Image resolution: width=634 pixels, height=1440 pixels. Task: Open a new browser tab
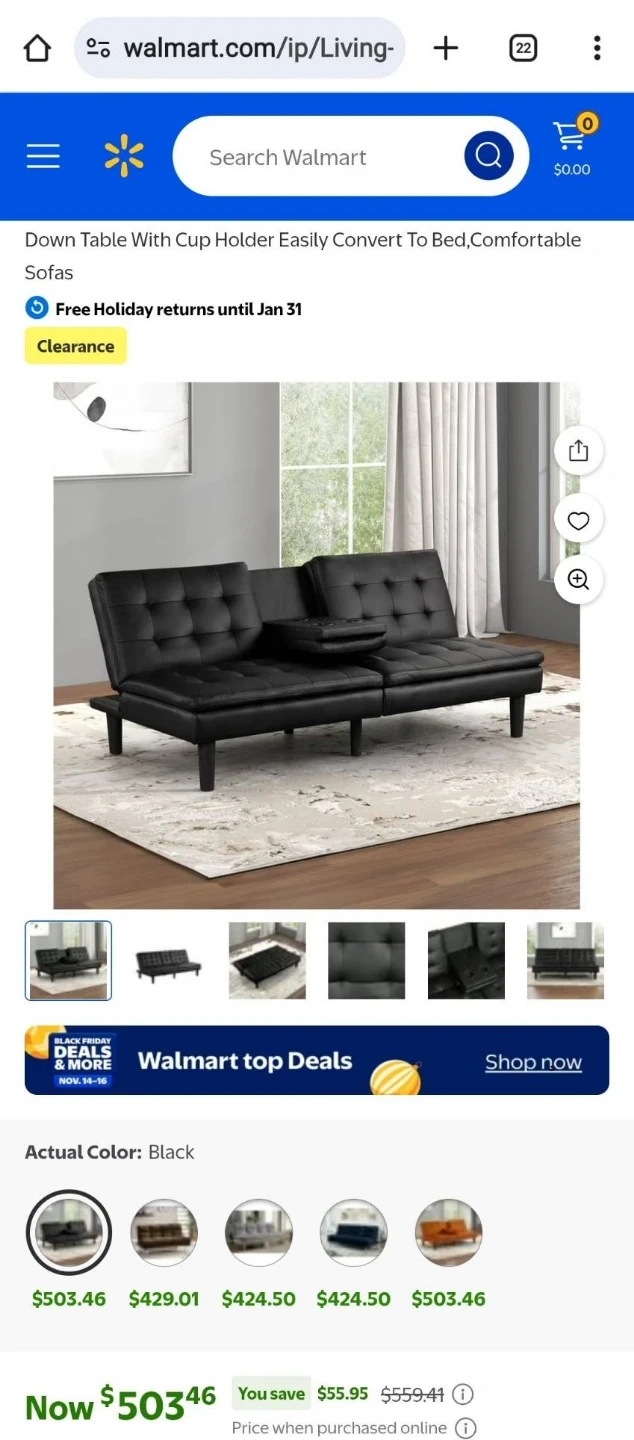click(446, 48)
